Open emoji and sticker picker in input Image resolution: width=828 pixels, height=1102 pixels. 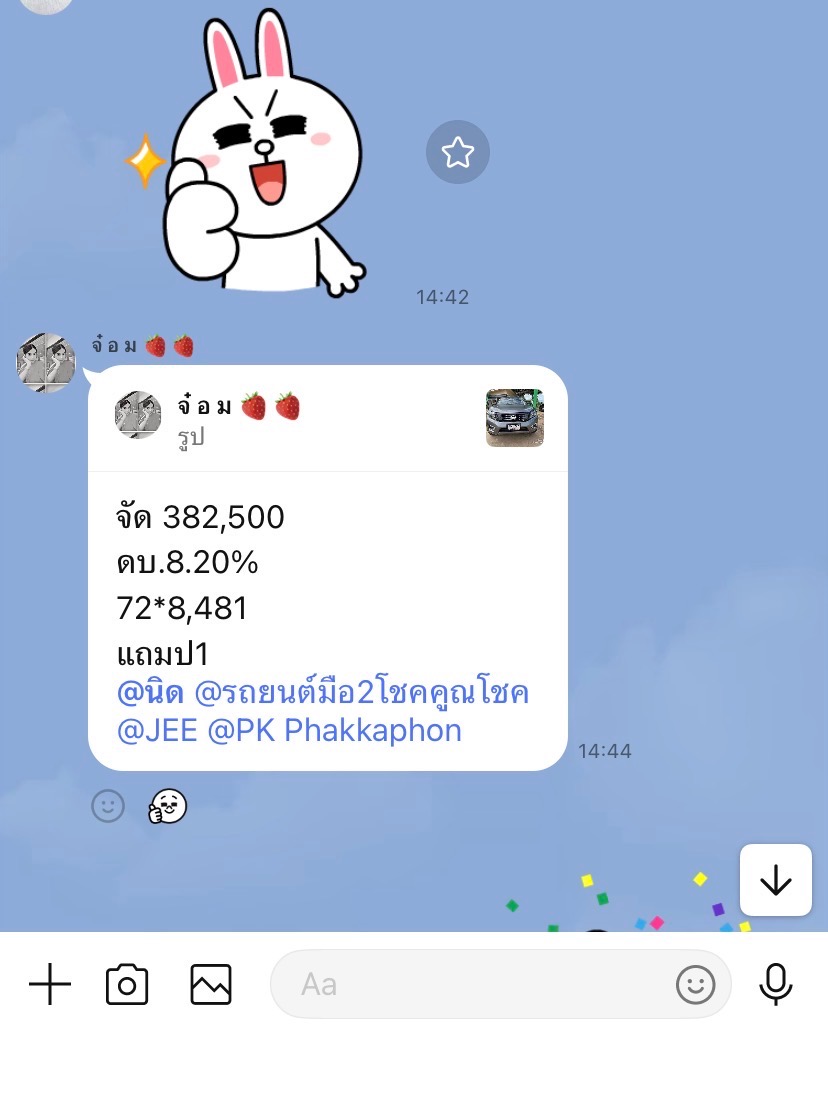[696, 985]
